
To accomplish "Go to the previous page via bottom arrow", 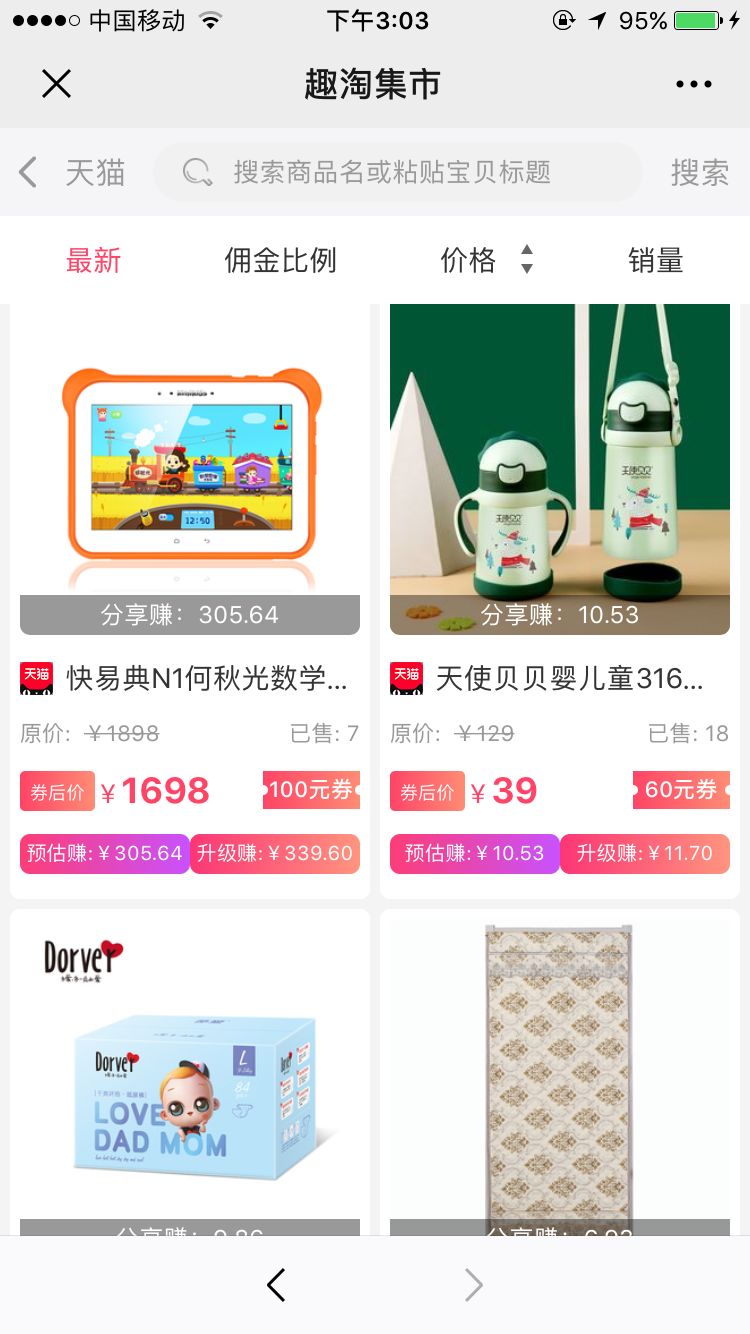I will point(277,1285).
